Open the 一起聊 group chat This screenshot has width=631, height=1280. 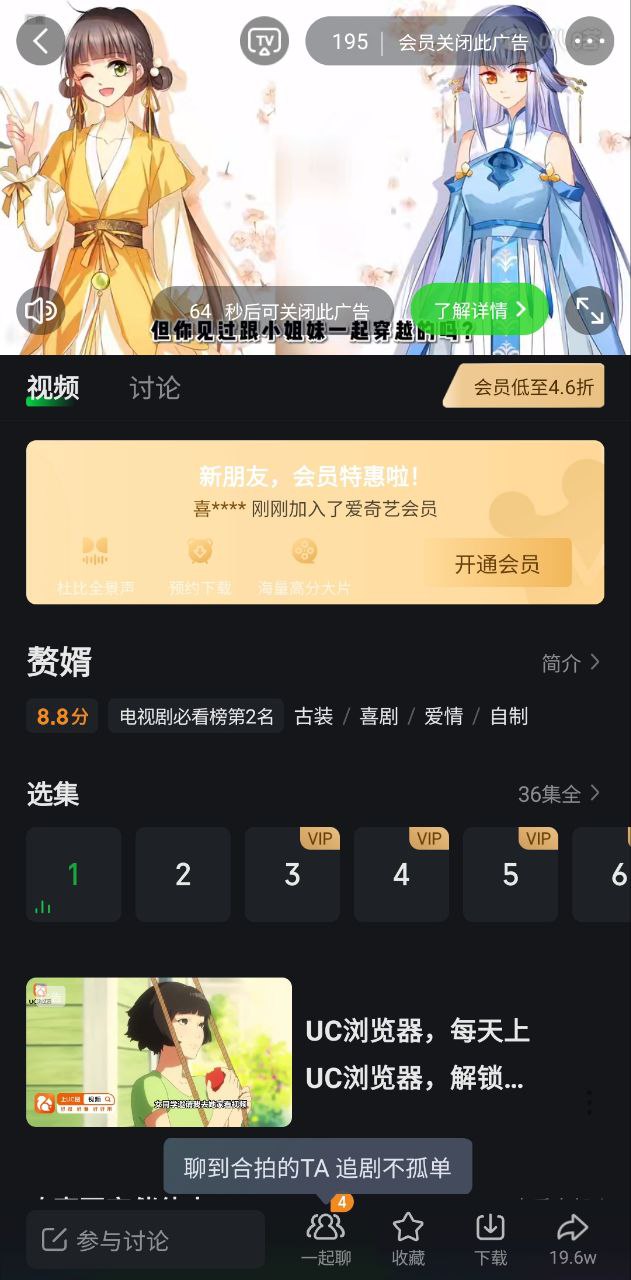pyautogui.click(x=326, y=1238)
